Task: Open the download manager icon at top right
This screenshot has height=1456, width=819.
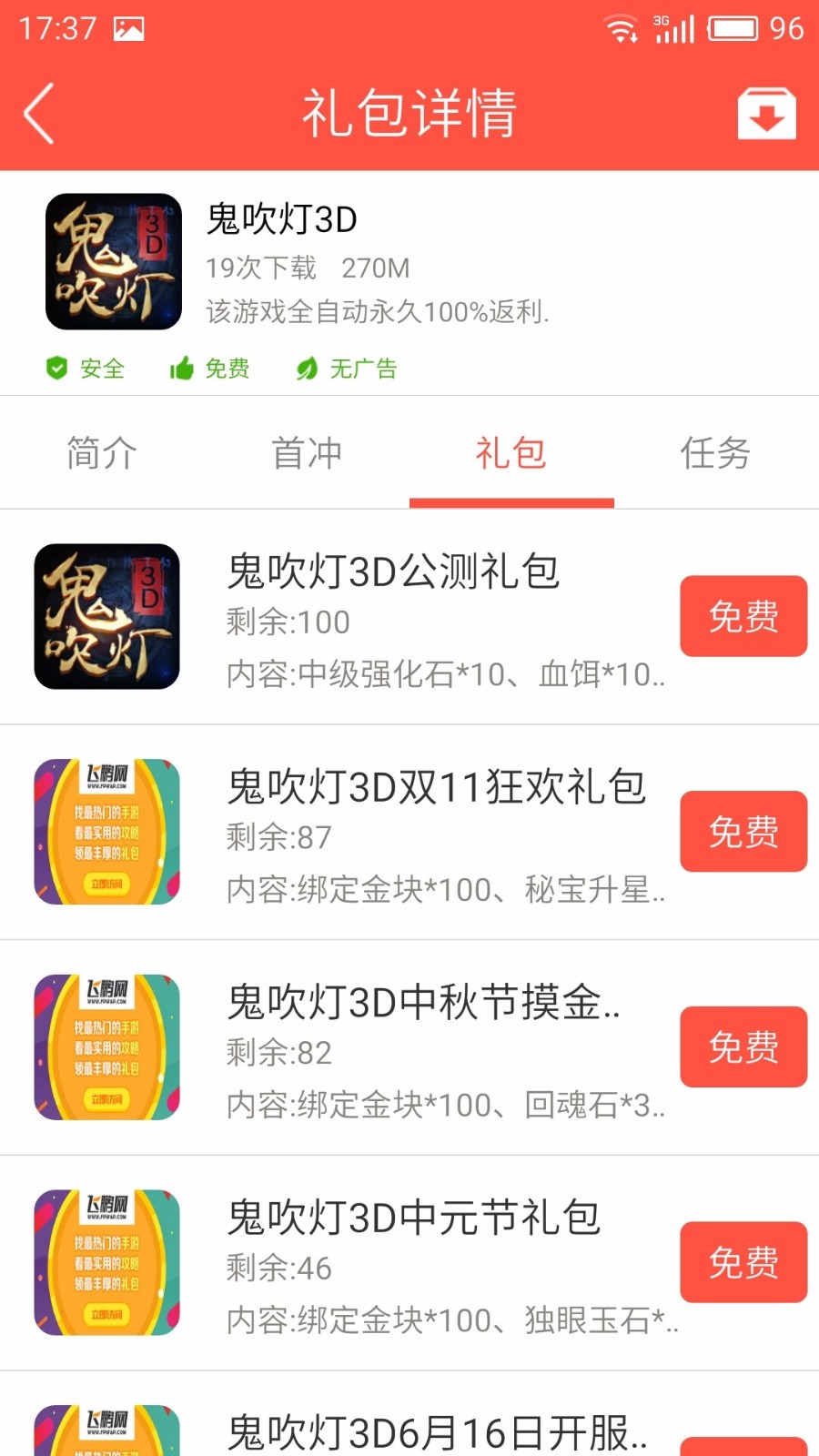Action: point(767,112)
